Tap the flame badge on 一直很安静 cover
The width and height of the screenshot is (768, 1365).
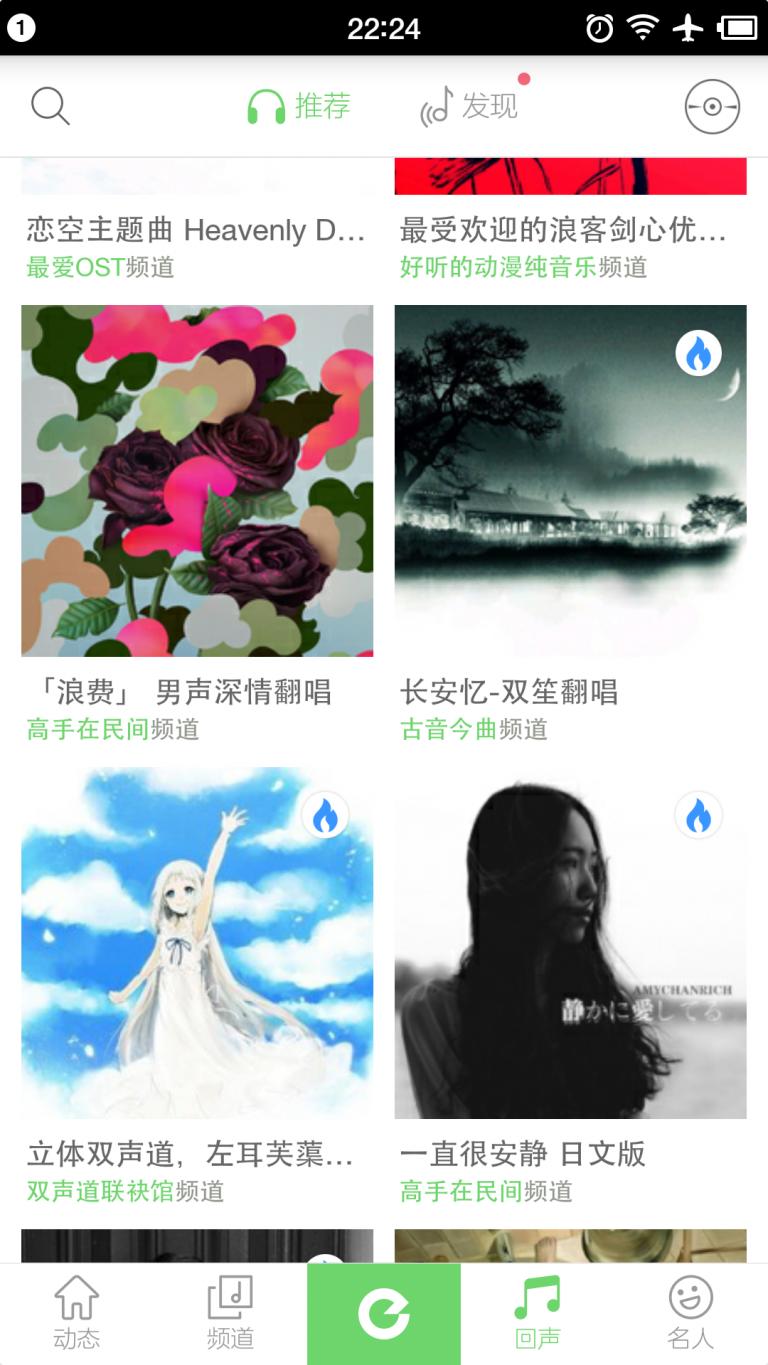coord(699,816)
